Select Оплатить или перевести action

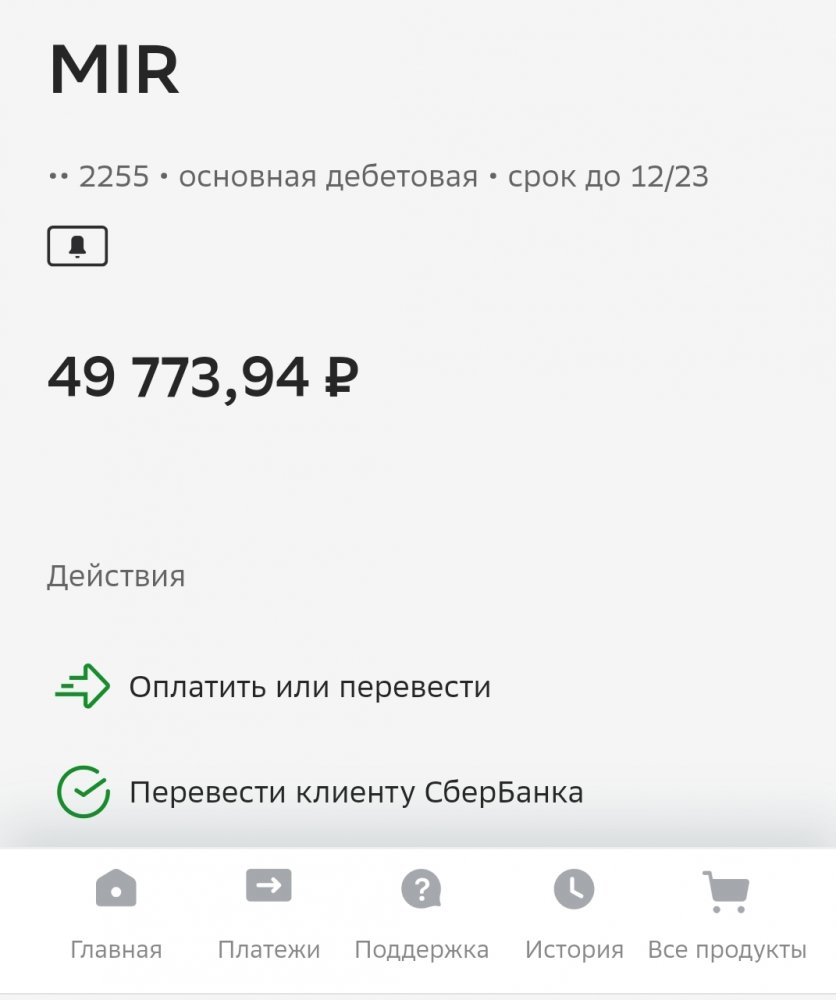click(309, 687)
